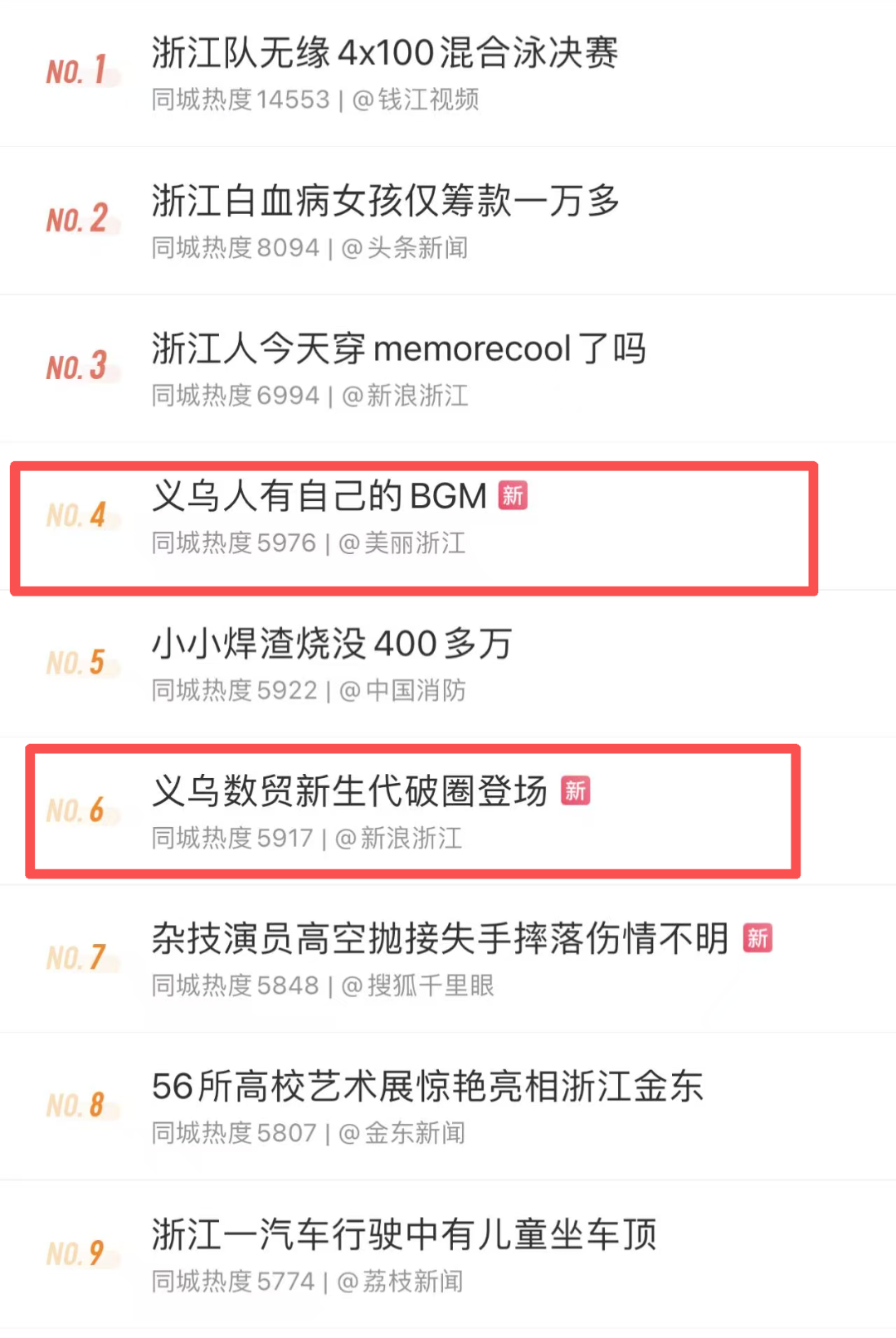
Task: Open the 浙江白血病女孩仅筹款一万多 topic
Action: [385, 202]
